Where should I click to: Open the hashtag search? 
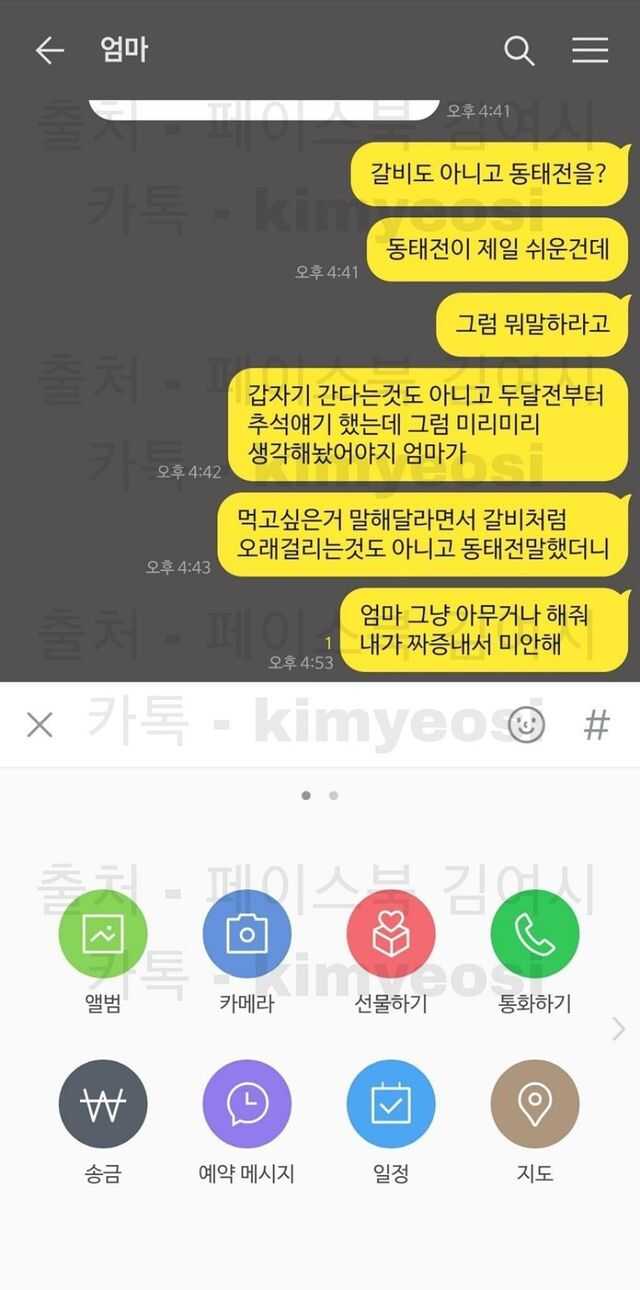596,725
